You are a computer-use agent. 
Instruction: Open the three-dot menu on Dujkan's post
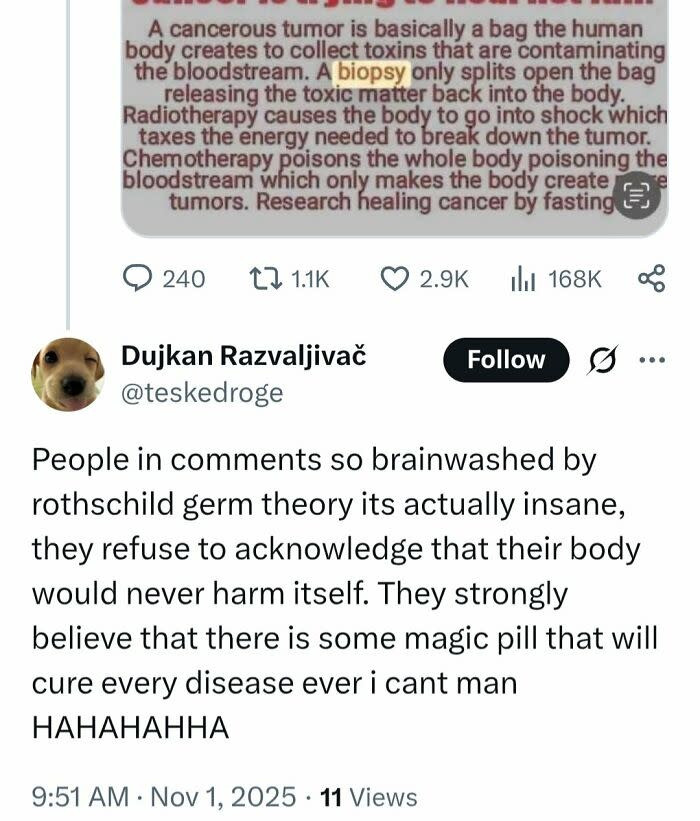(x=652, y=361)
